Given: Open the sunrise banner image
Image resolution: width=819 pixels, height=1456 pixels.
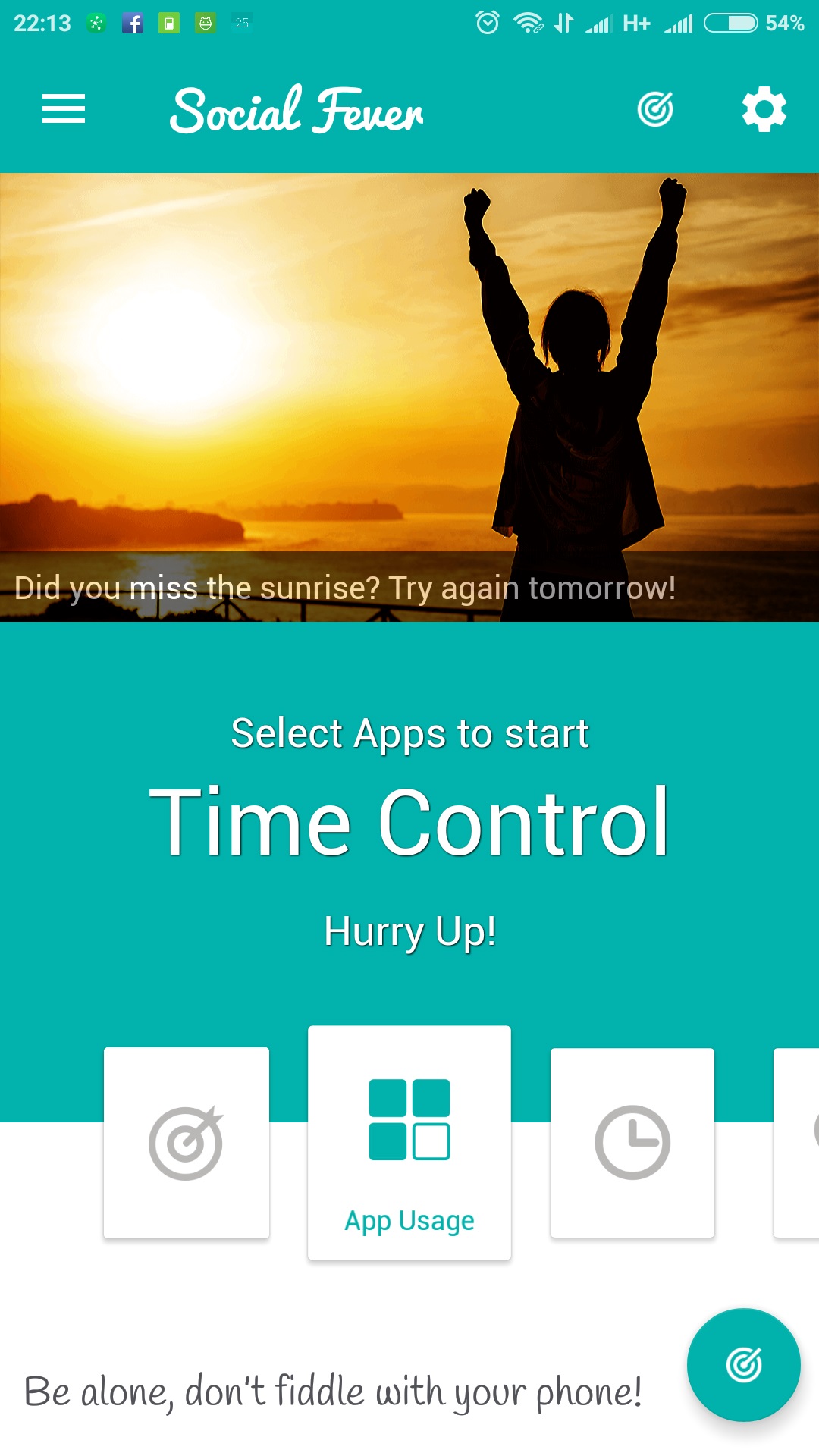Looking at the screenshot, I should click(409, 397).
